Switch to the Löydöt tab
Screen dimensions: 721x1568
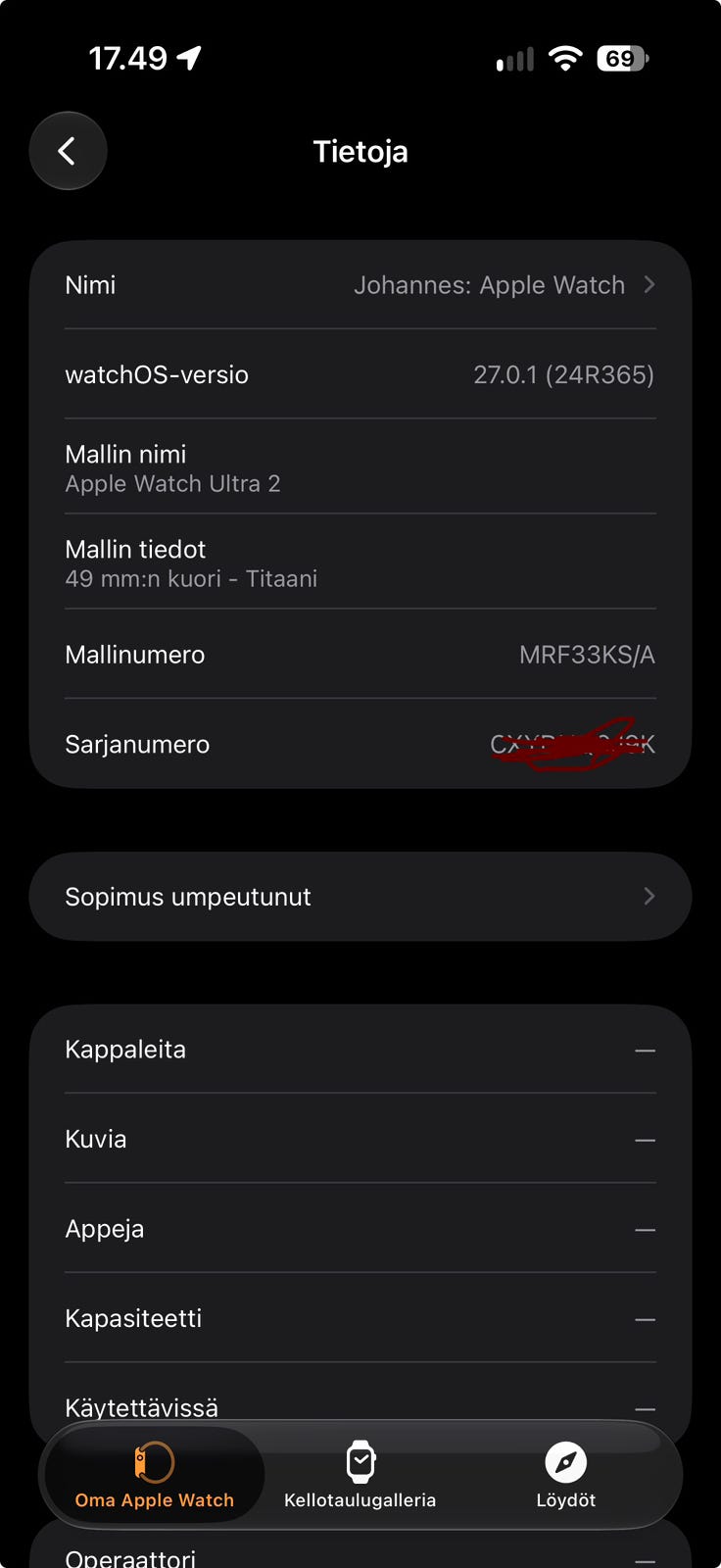(566, 1475)
